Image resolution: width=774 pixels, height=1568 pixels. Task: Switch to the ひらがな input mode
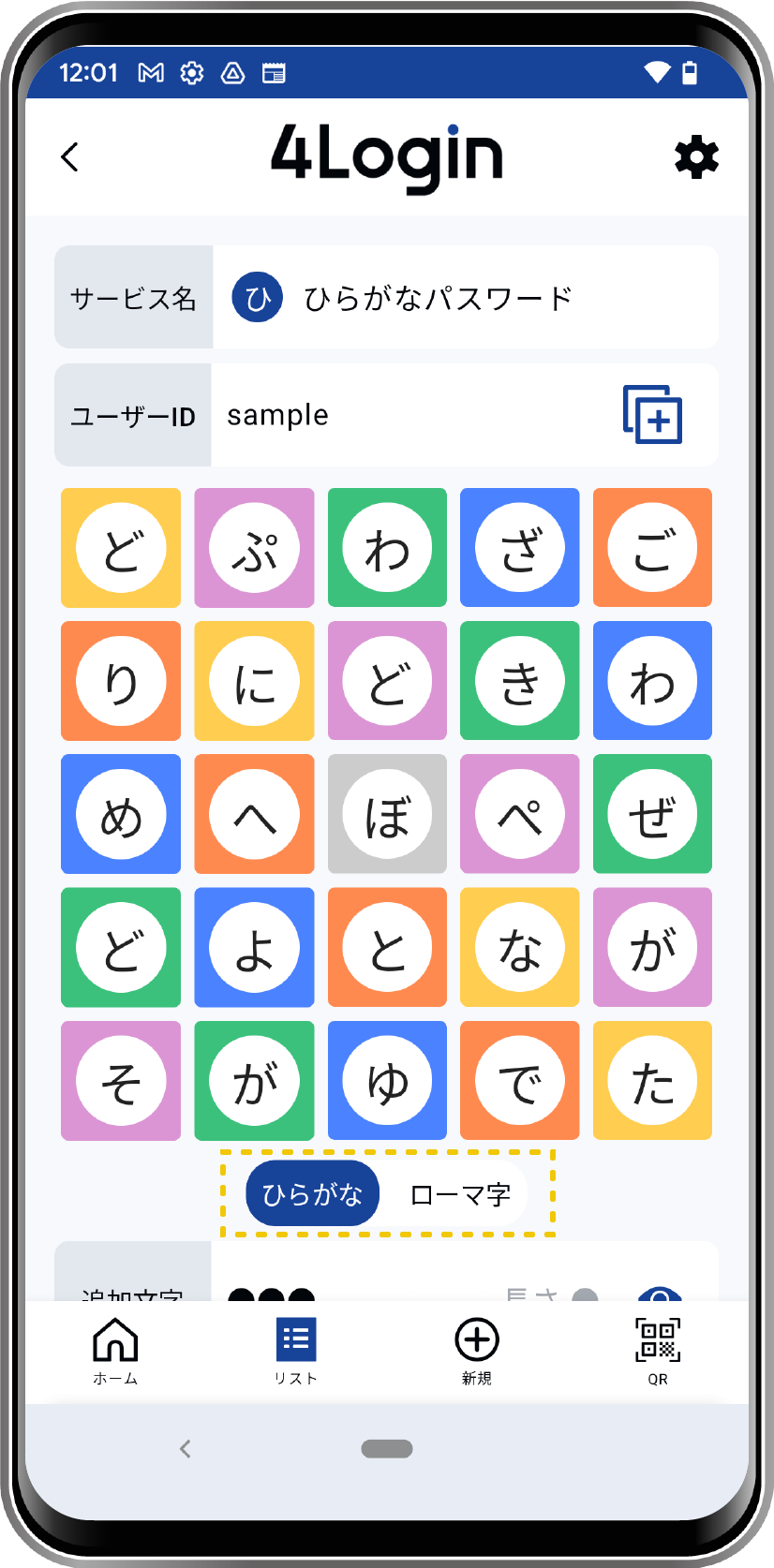(312, 1194)
